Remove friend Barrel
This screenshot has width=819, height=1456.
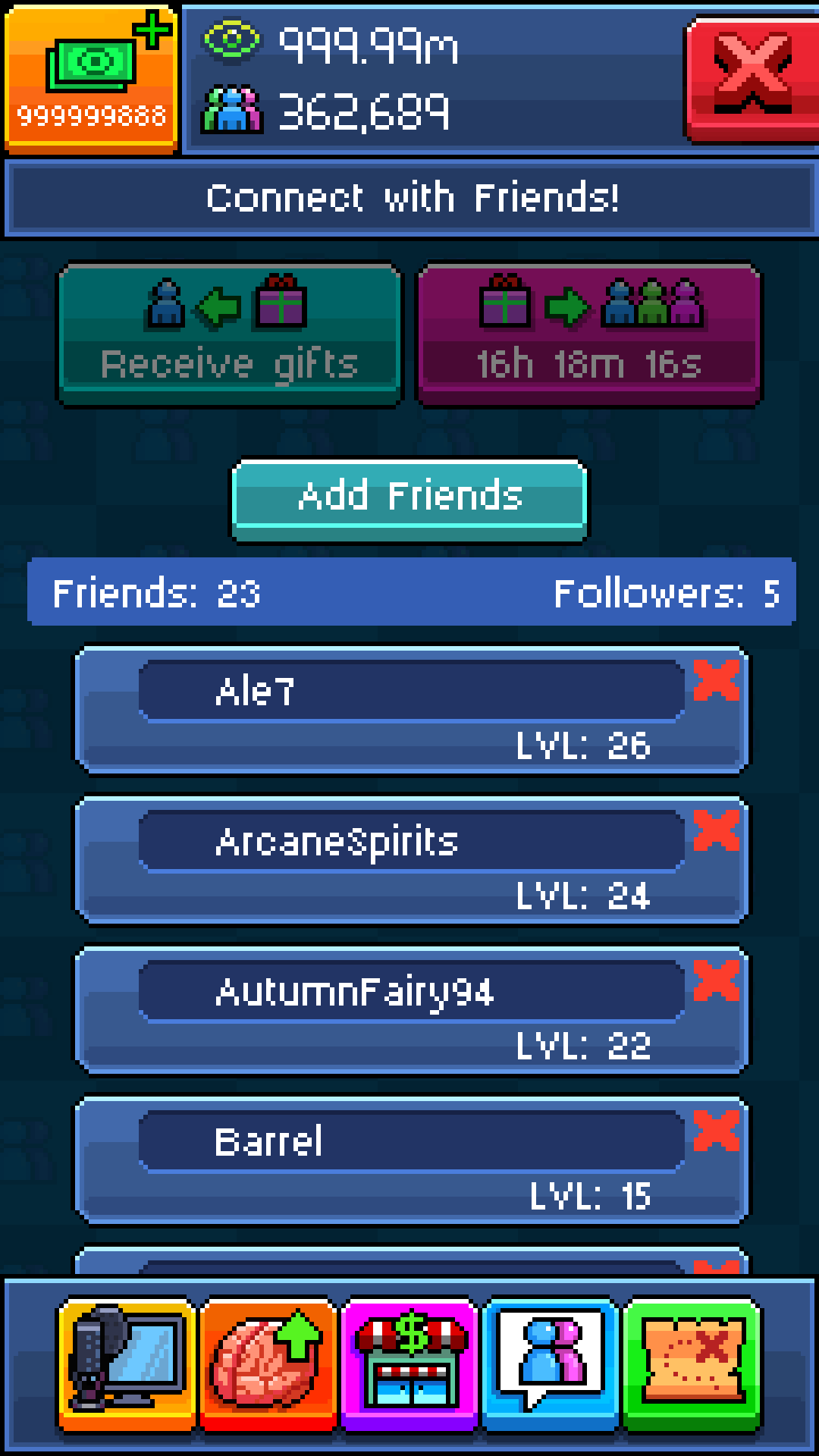tap(717, 1130)
